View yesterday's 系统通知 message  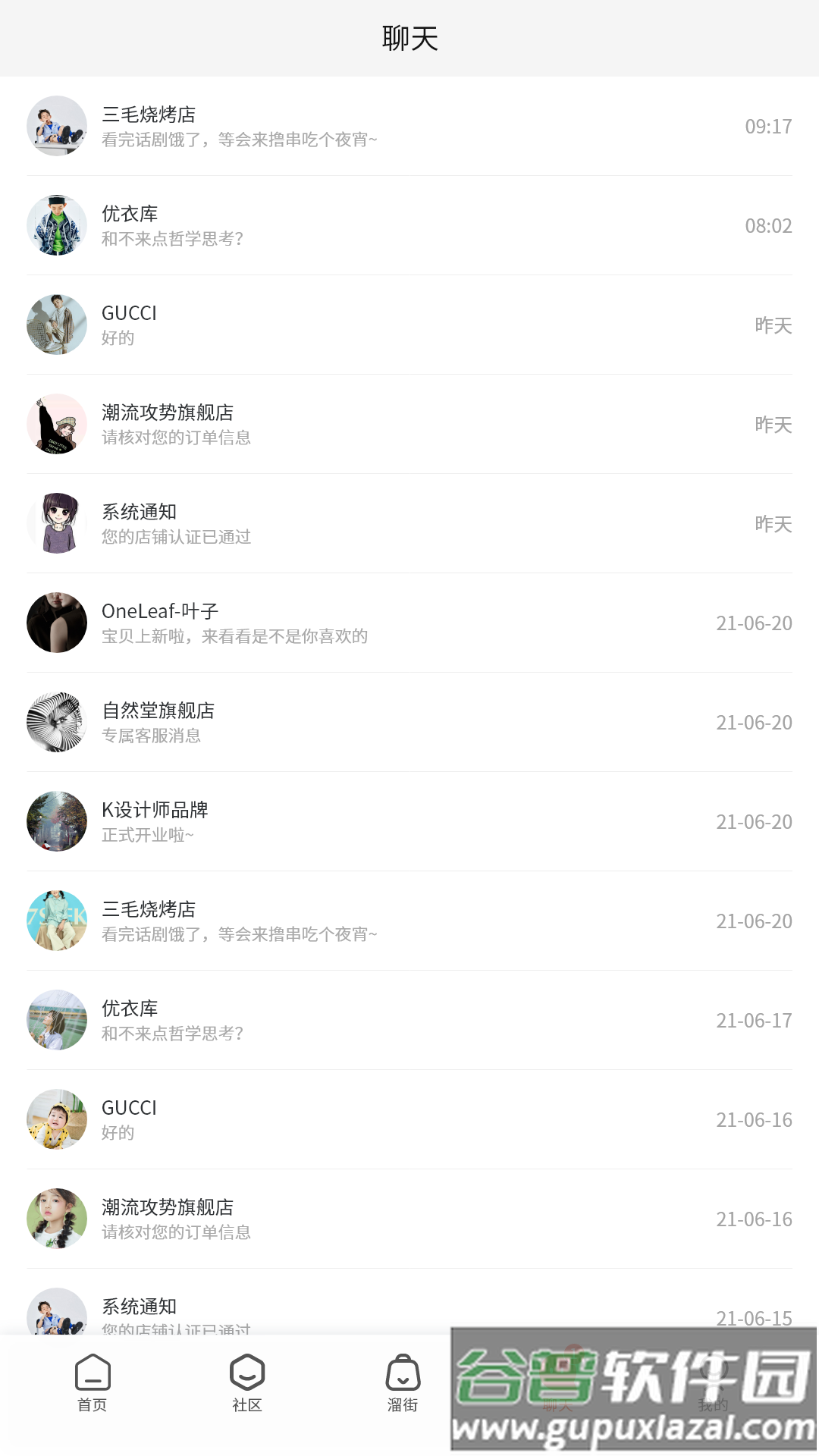(x=409, y=523)
